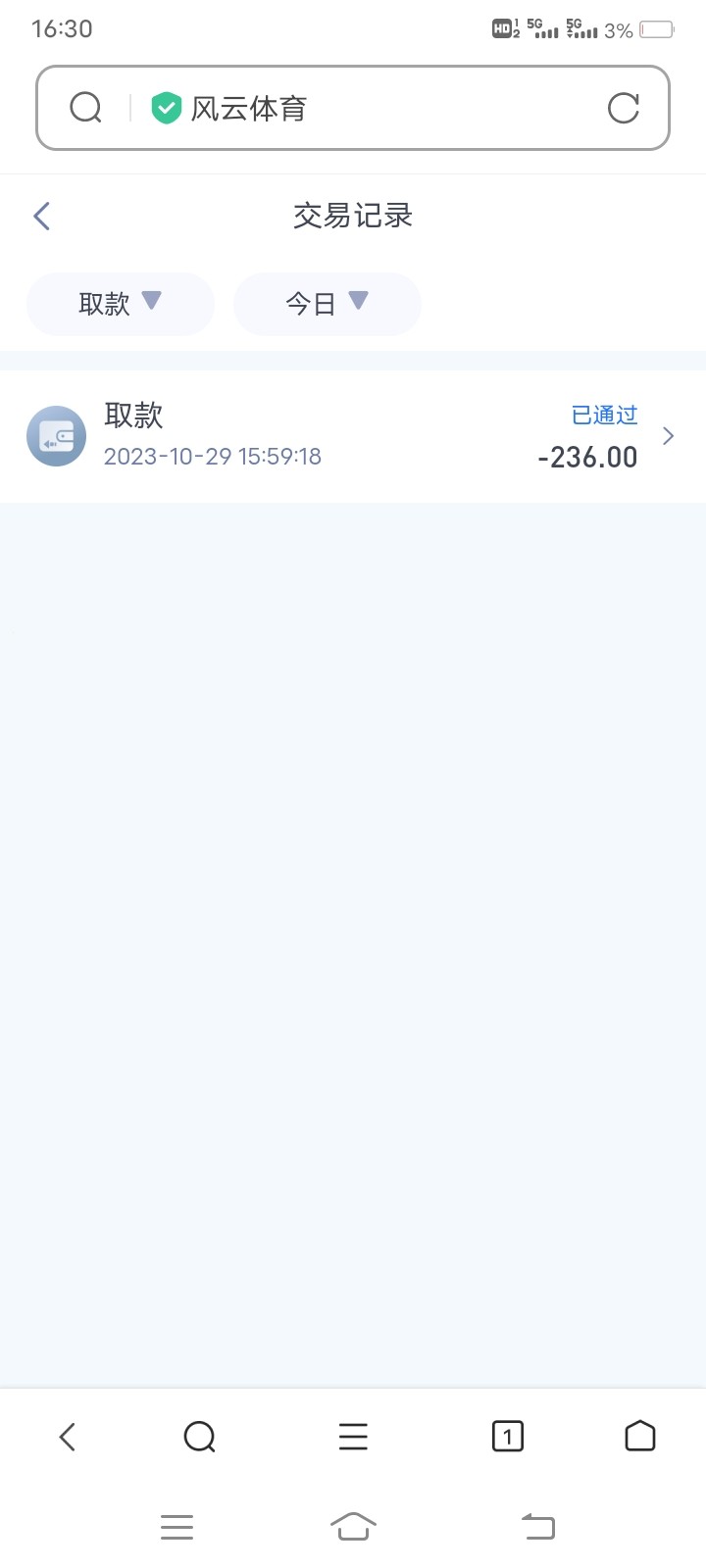Screen dimensions: 706x1568
Task: Open browser search from the bottom toolbar
Action: click(199, 1437)
